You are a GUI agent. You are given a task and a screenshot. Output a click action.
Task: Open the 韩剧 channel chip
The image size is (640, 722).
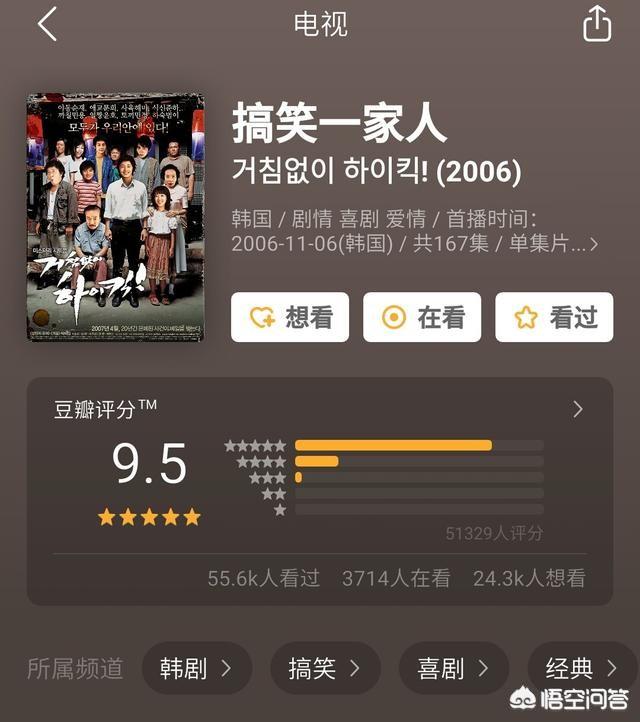196,668
